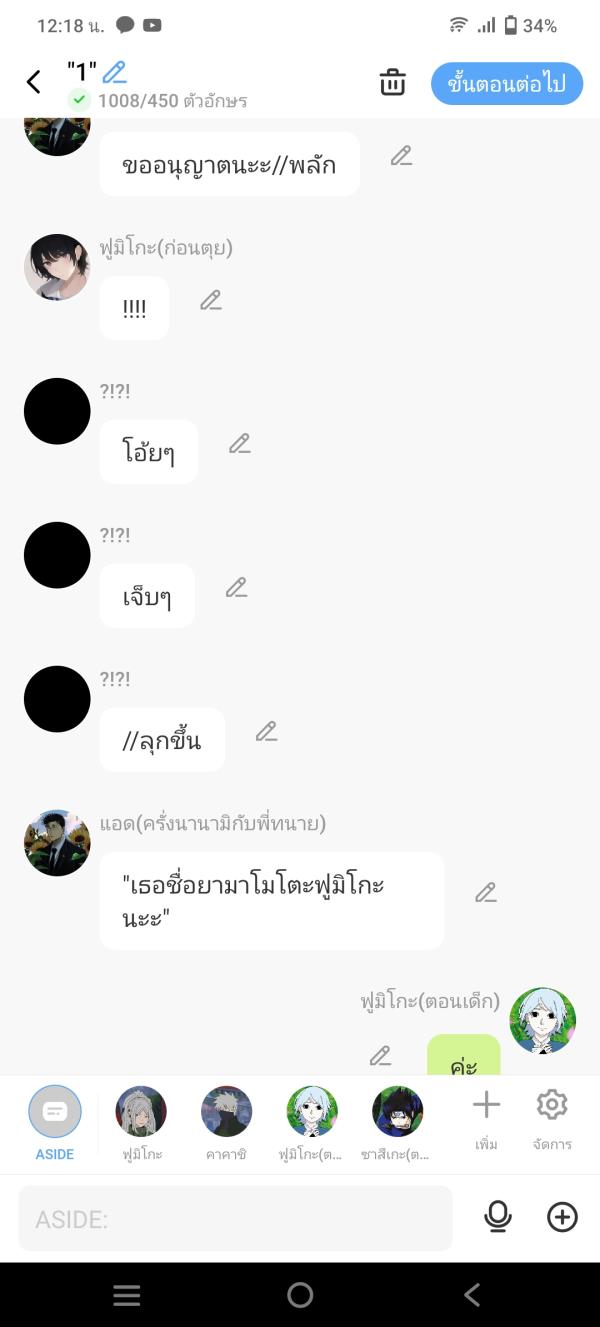Choose character คาคาชิ as speaker
This screenshot has width=600, height=1327.
pos(226,1123)
